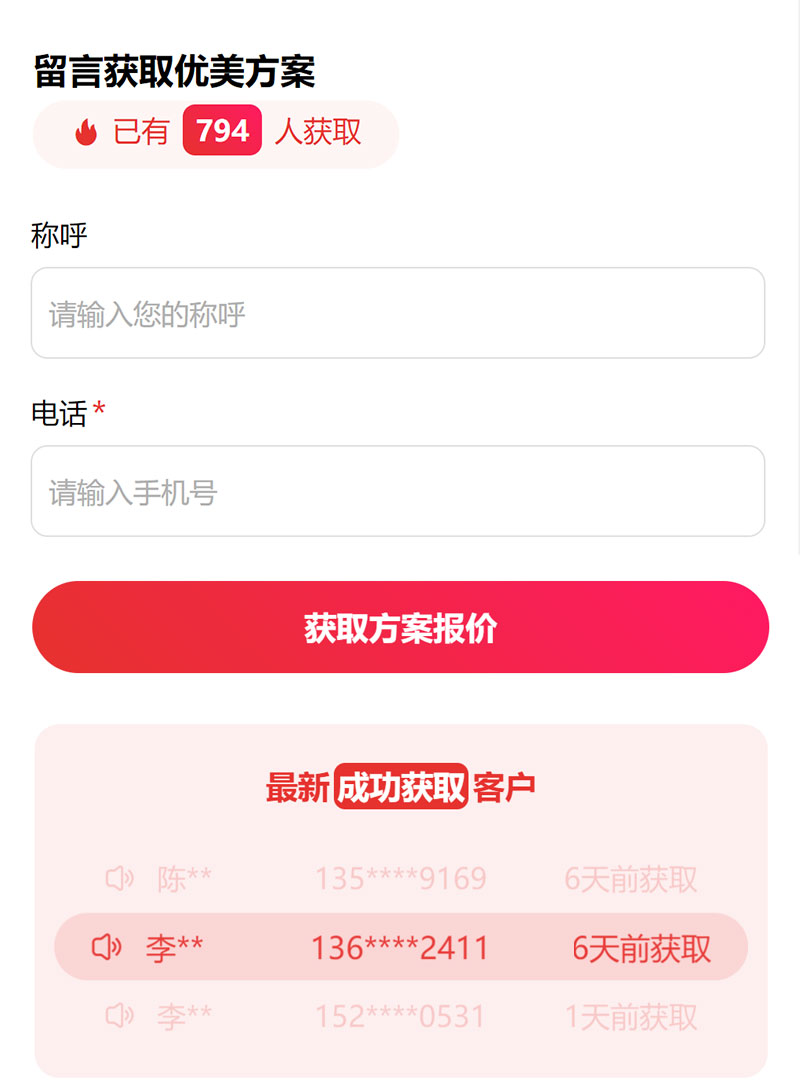Focus the 电话 phone number field

coord(398,491)
